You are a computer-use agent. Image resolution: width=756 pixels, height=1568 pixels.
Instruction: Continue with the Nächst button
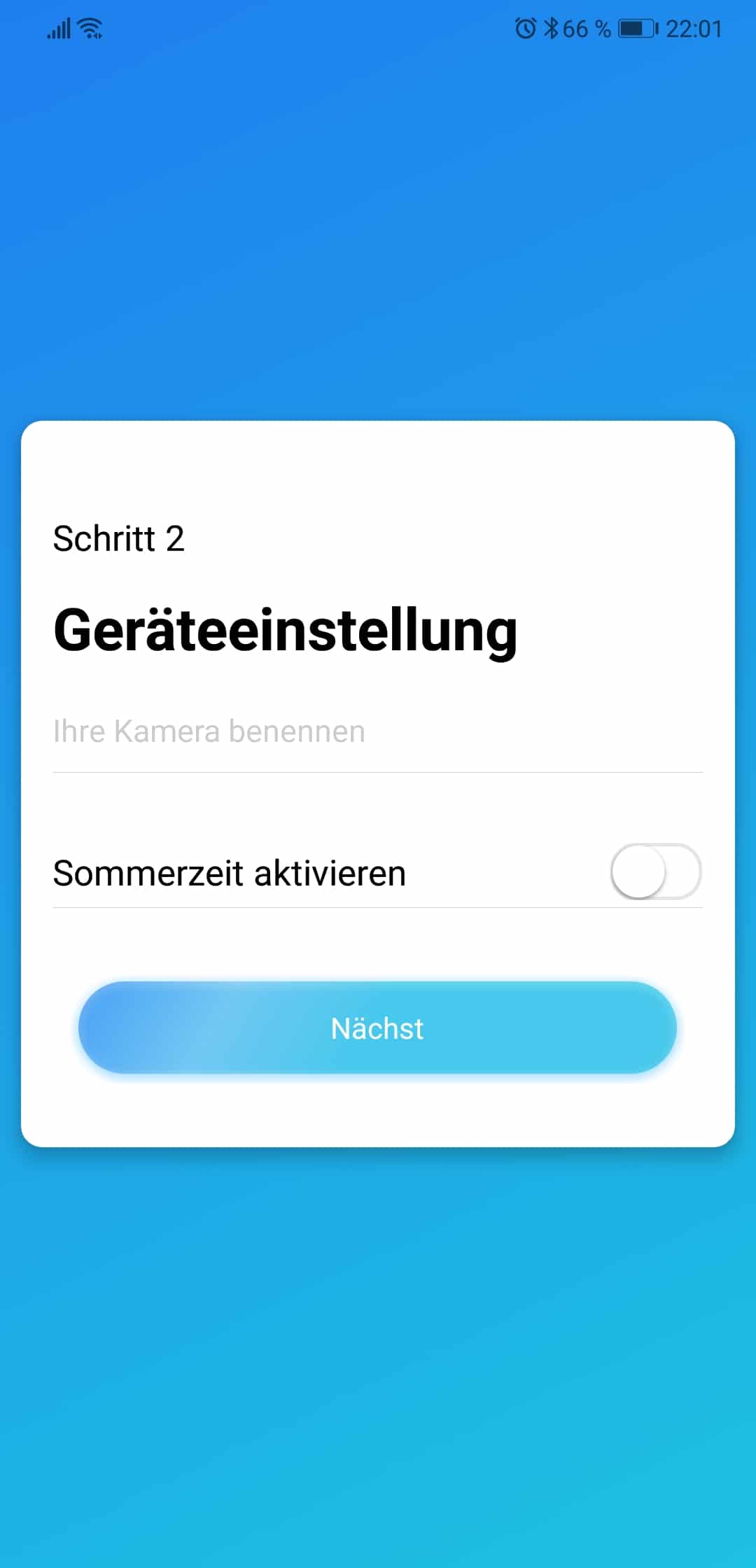(377, 1028)
